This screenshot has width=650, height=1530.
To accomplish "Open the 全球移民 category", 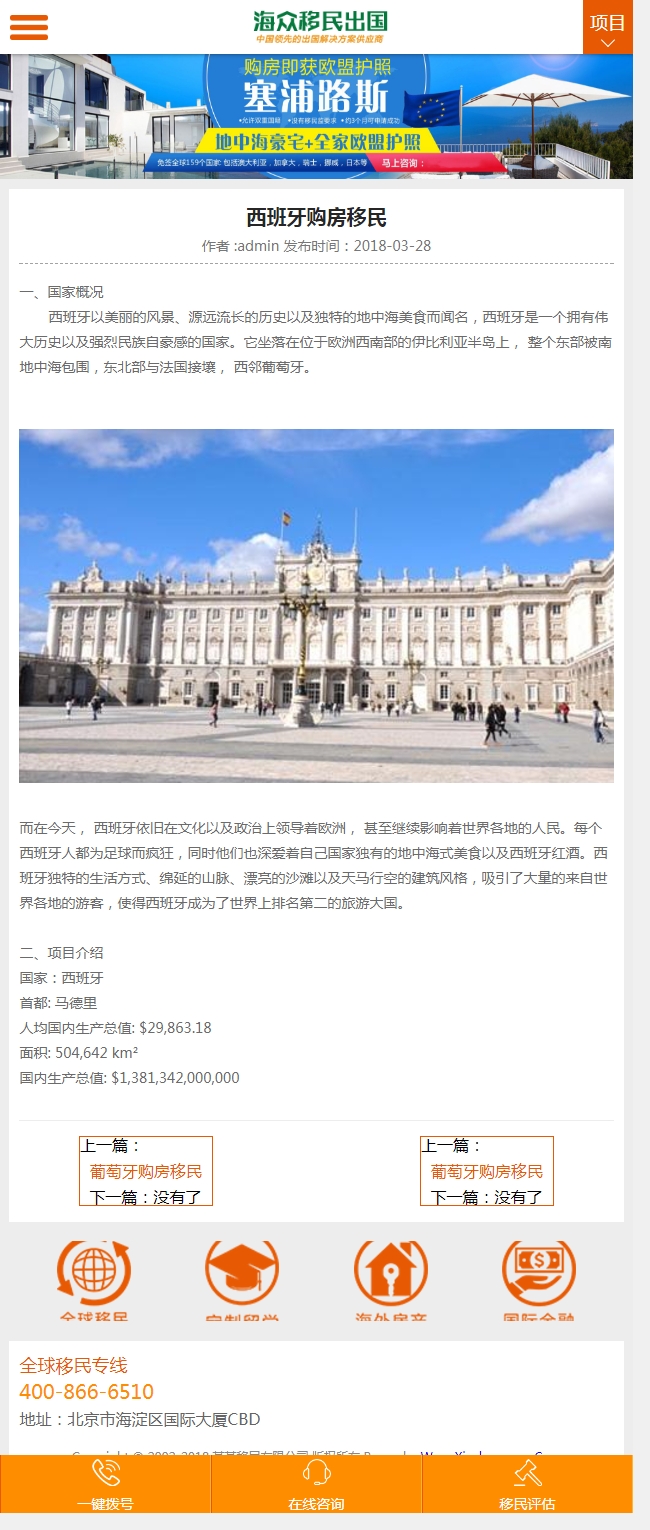I will pos(93,1279).
